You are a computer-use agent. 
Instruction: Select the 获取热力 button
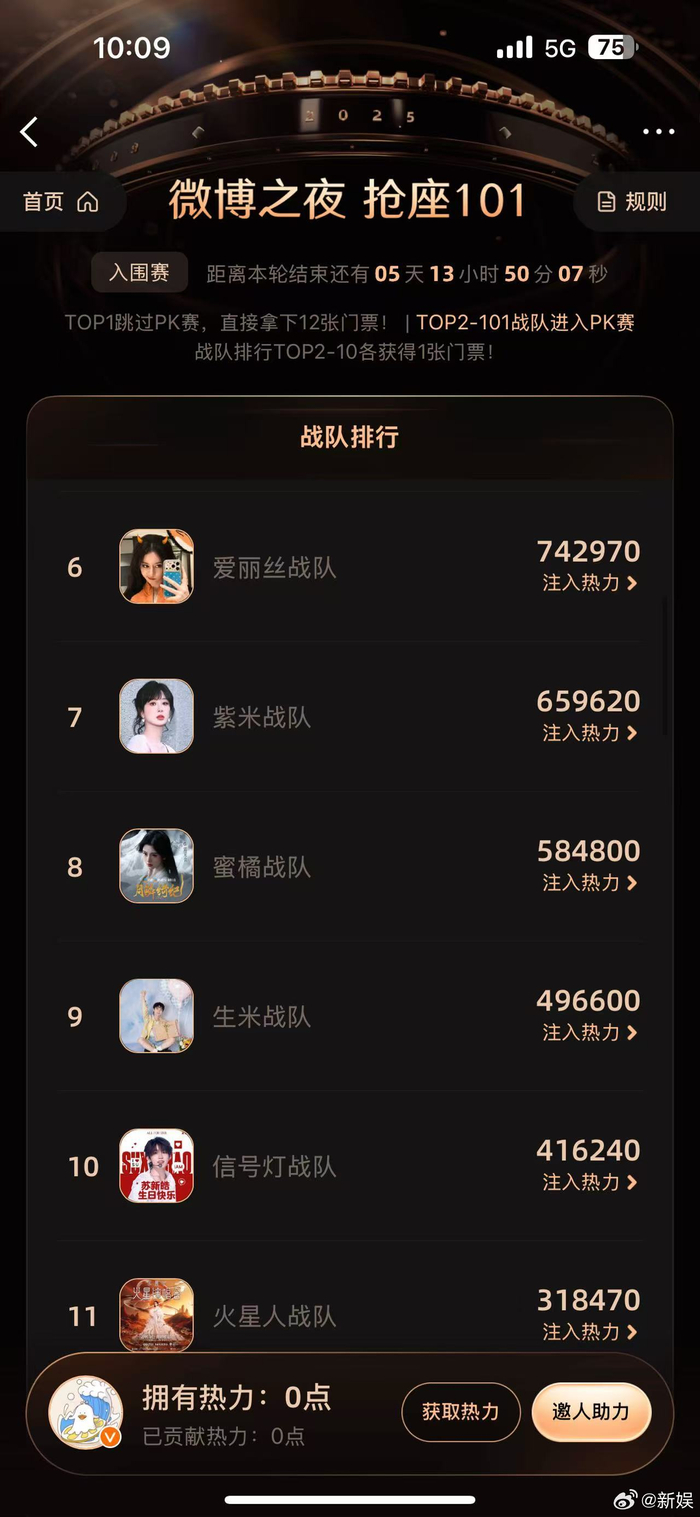coord(460,1412)
